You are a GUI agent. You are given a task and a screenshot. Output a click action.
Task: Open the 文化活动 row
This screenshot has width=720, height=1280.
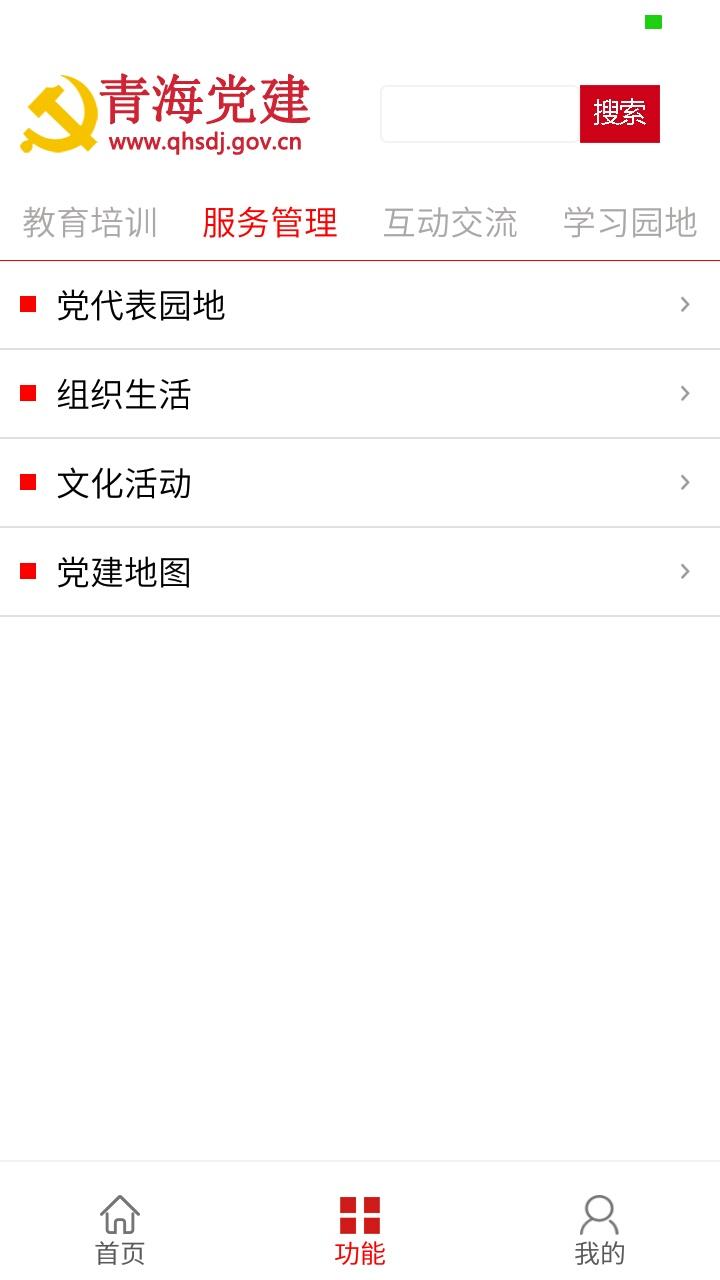pyautogui.click(x=360, y=483)
